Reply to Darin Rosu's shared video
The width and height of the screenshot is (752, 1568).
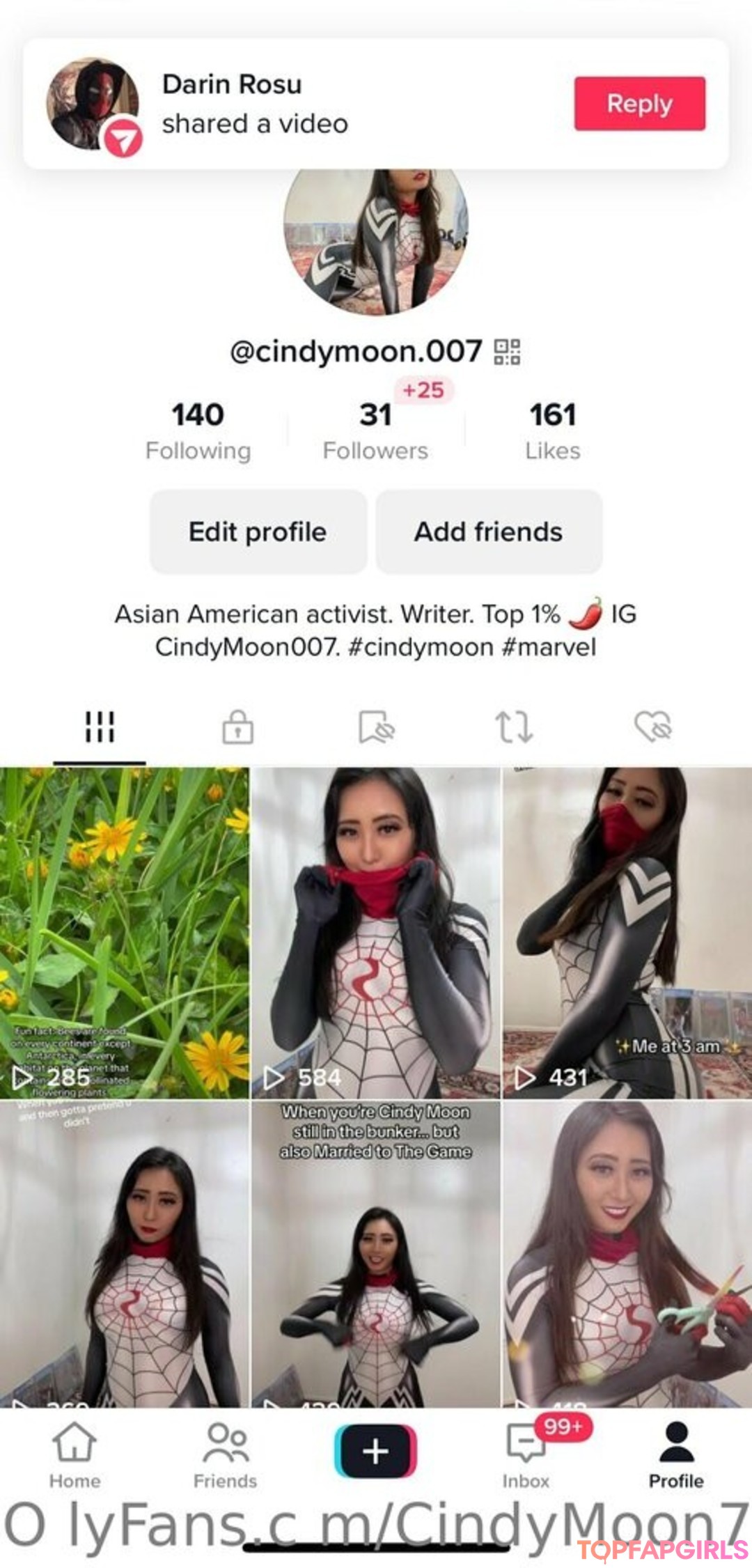[639, 104]
